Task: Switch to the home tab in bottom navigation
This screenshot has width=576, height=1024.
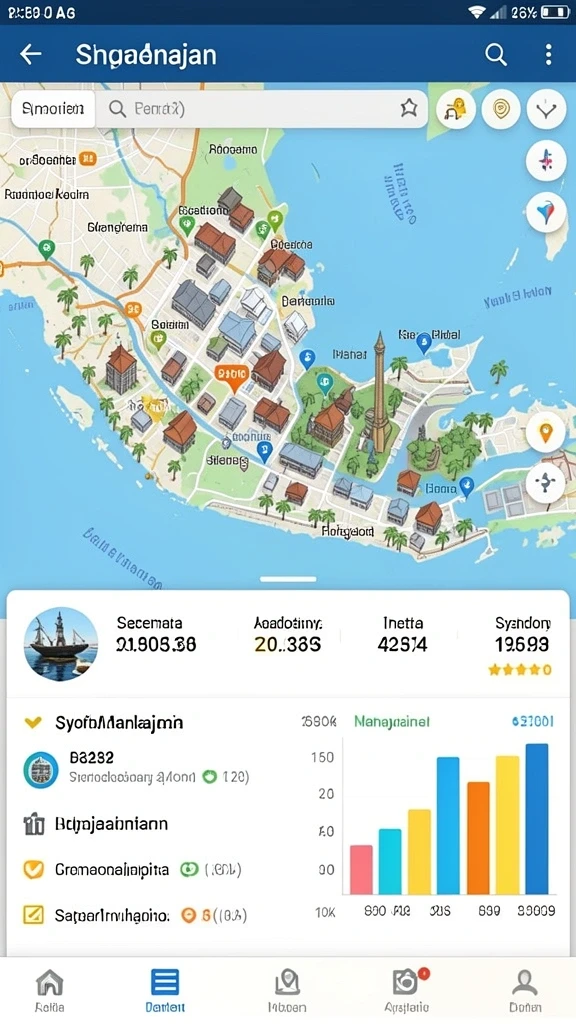Action: tap(50, 991)
